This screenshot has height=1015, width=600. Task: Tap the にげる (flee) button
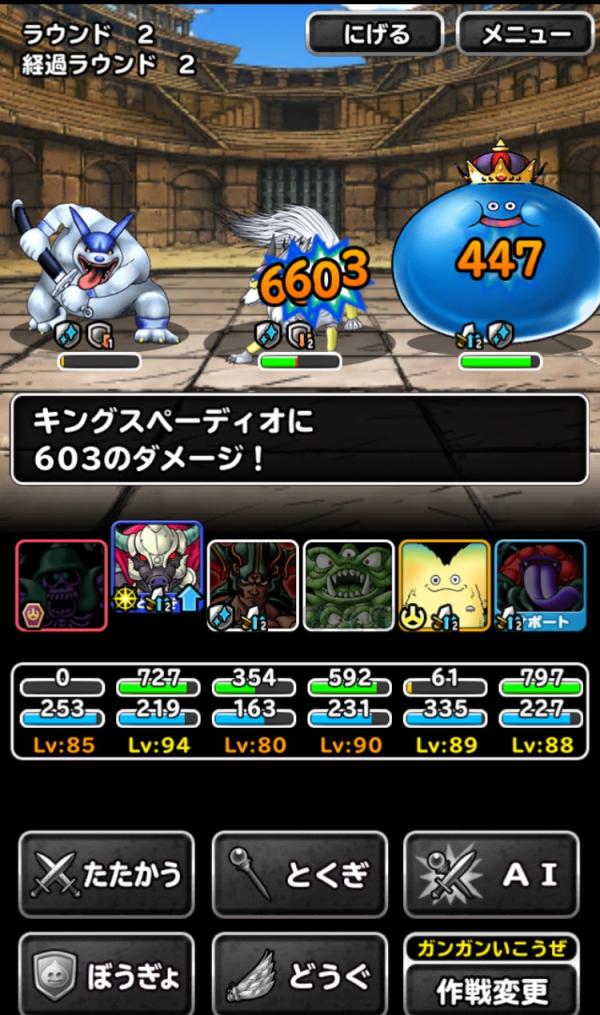click(x=375, y=35)
